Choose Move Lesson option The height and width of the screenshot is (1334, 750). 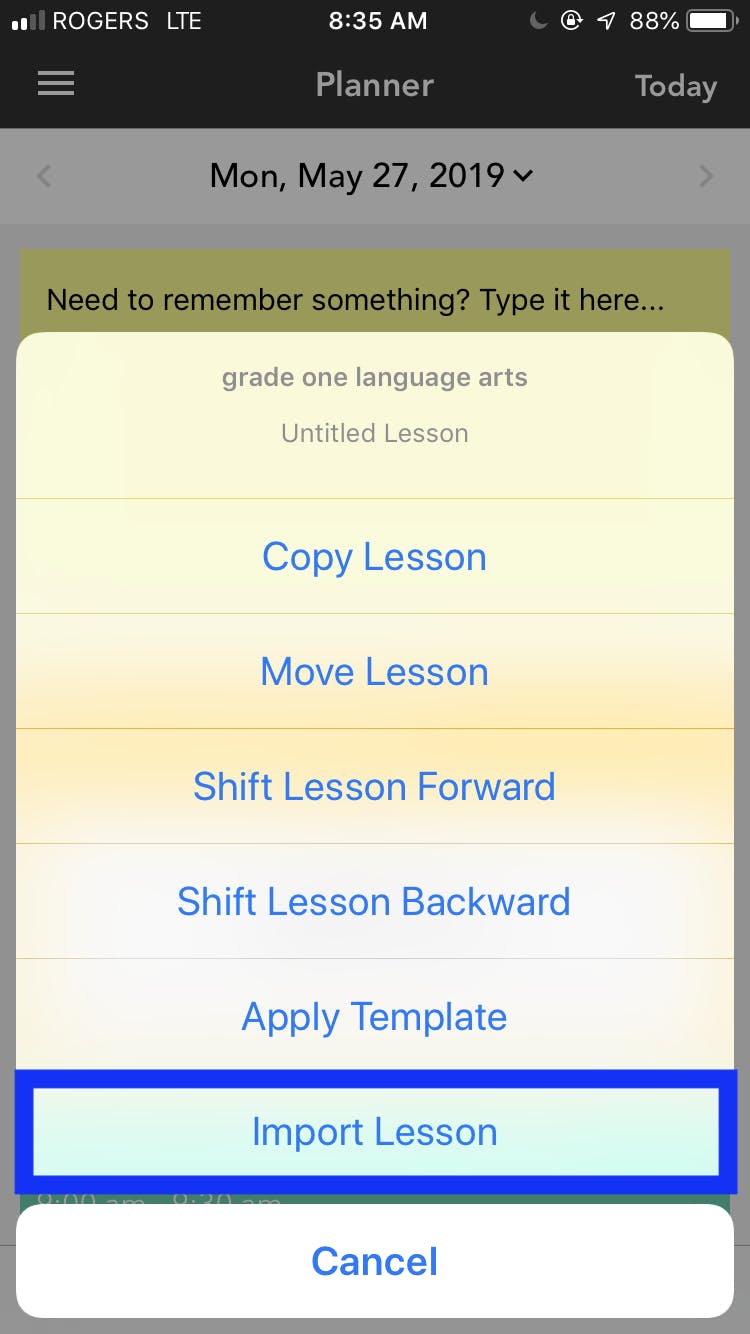coord(374,672)
